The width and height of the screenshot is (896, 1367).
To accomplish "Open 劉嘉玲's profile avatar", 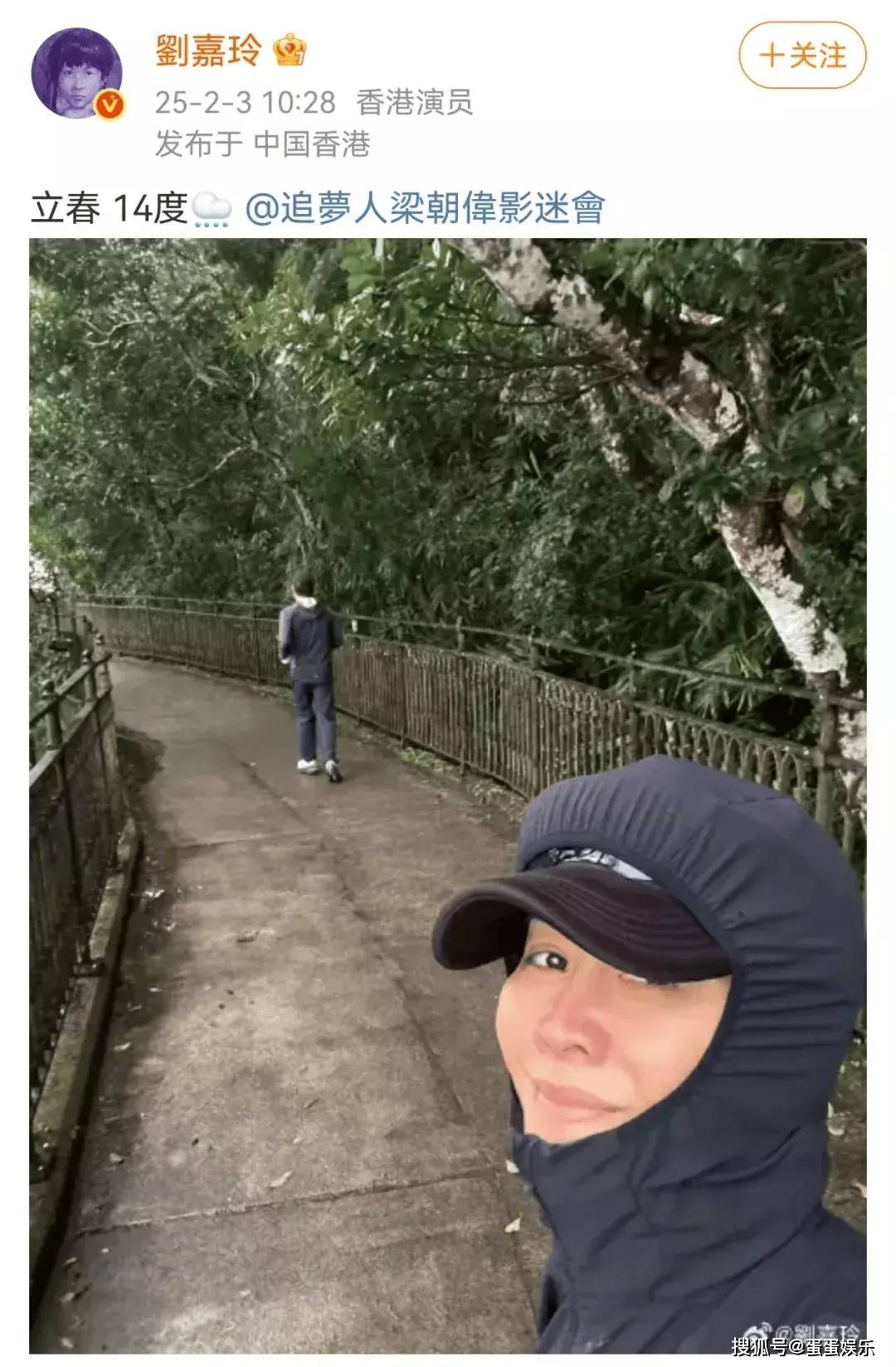I will (x=77, y=74).
